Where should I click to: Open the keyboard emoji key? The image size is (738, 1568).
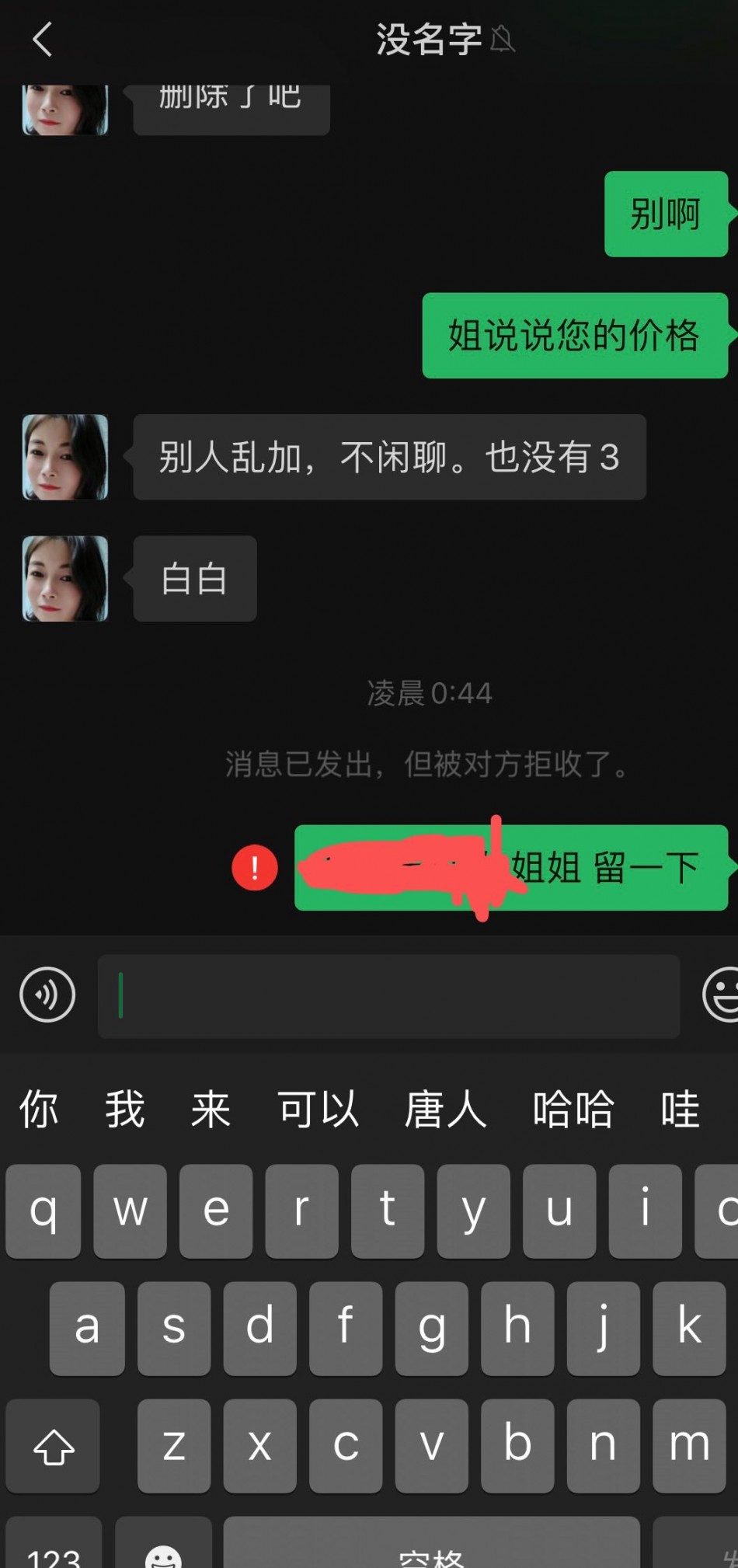163,1550
